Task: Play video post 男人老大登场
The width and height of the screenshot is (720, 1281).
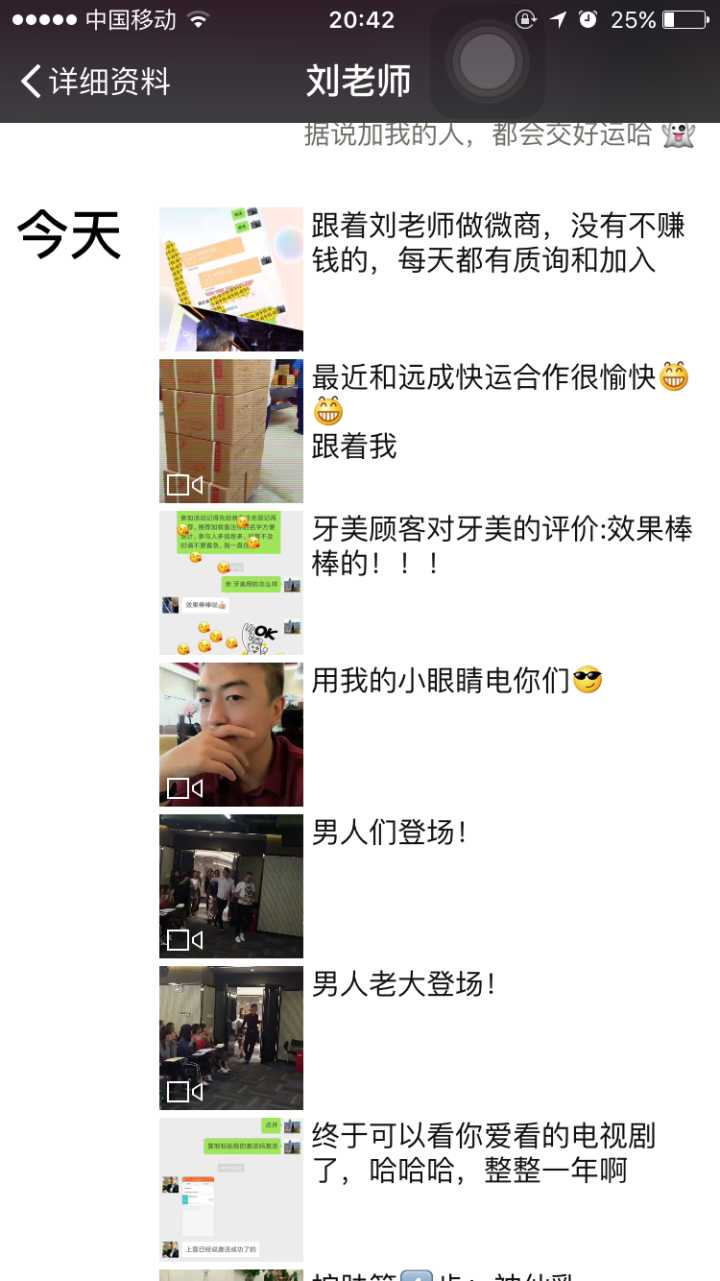Action: (231, 1038)
